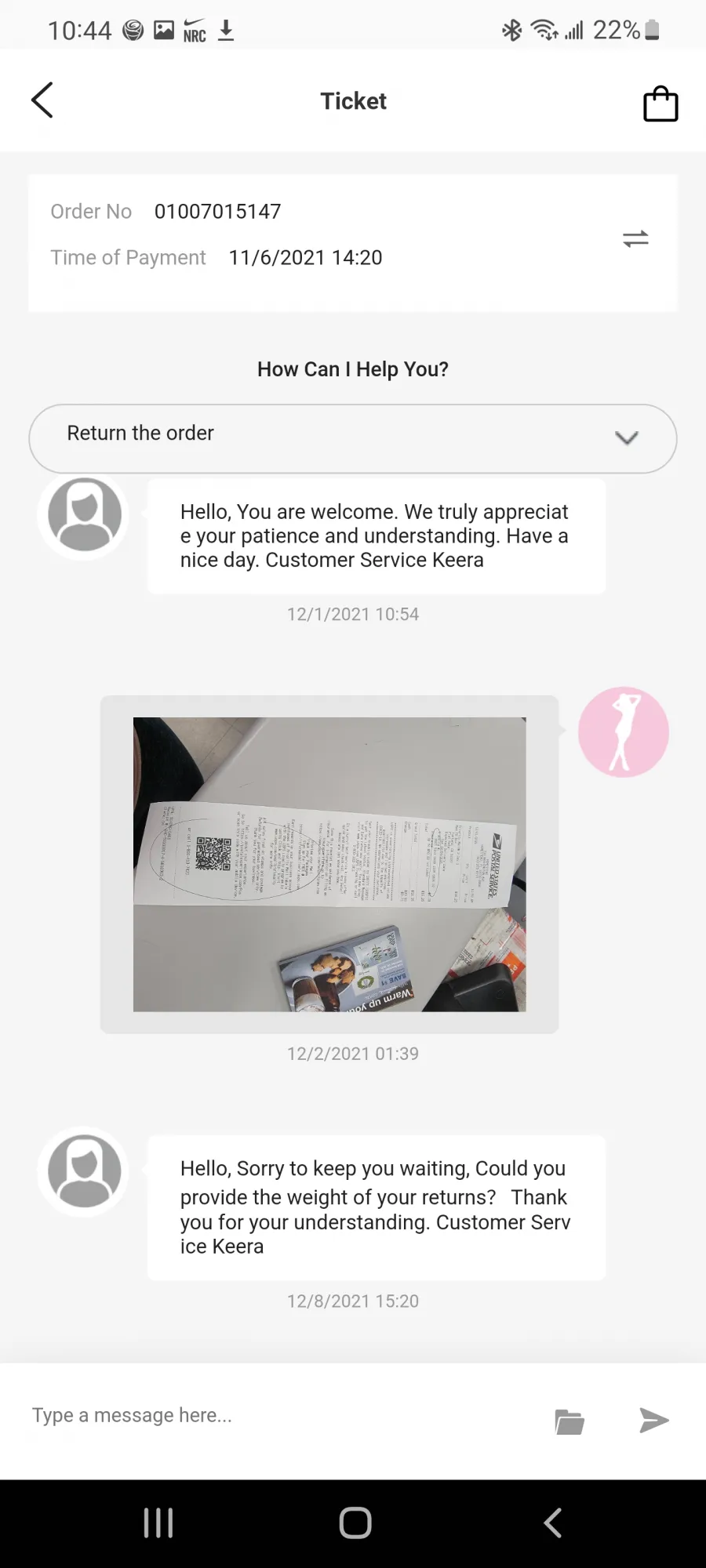This screenshot has height=1568, width=706.
Task: Send the typed message
Action: (x=653, y=1420)
